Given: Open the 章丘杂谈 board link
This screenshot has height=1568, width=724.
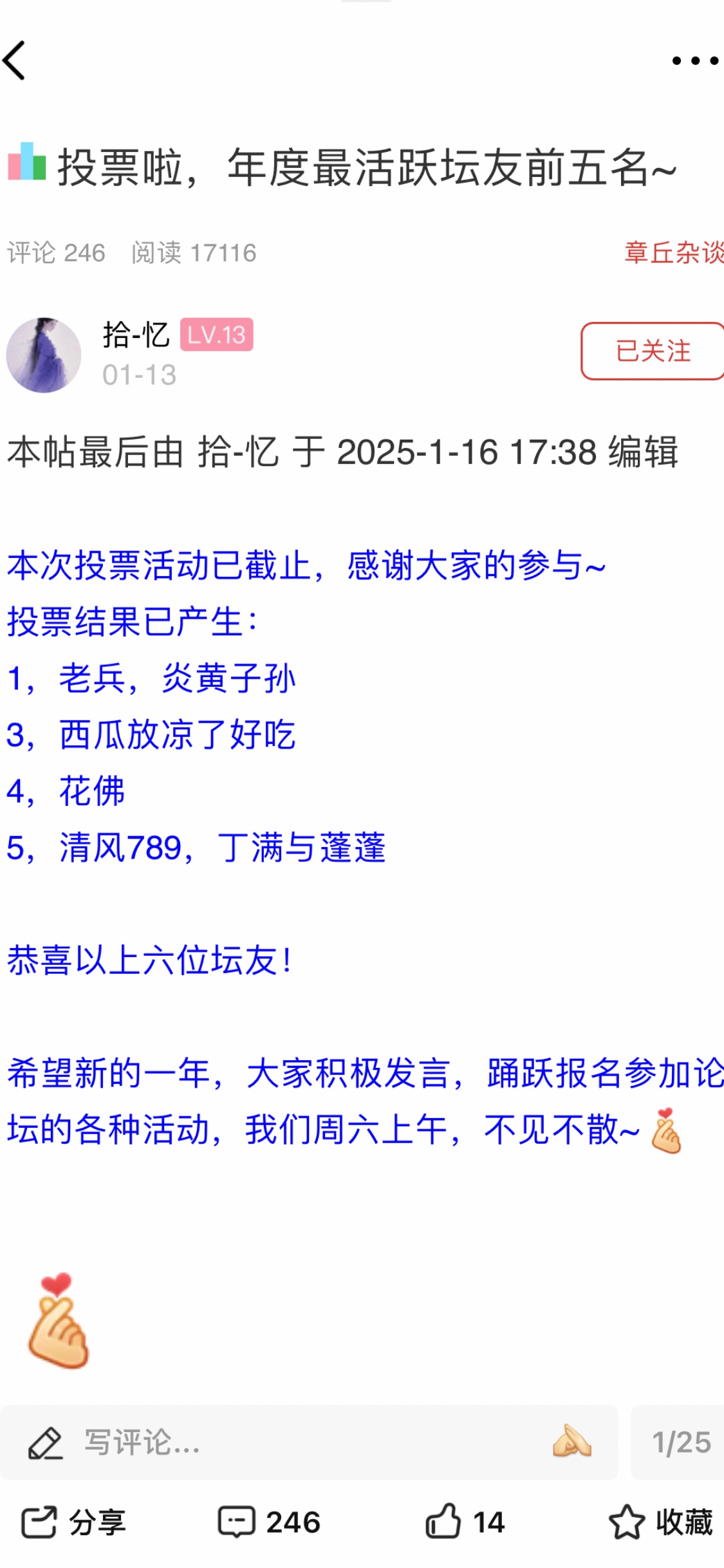Looking at the screenshot, I should [674, 252].
